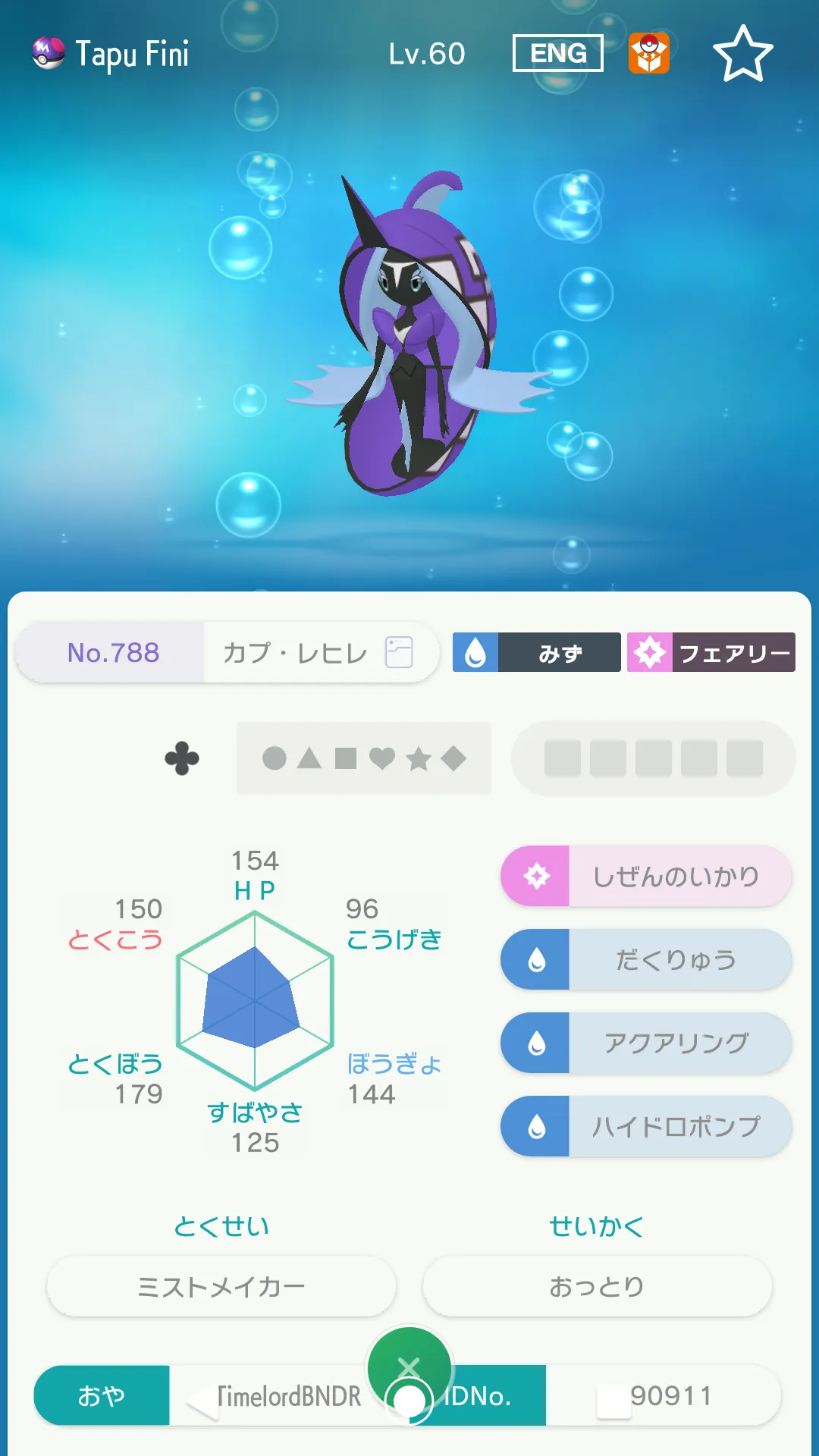Mark Tapu Fini as favorite with star
This screenshot has height=1456, width=819.
[742, 54]
